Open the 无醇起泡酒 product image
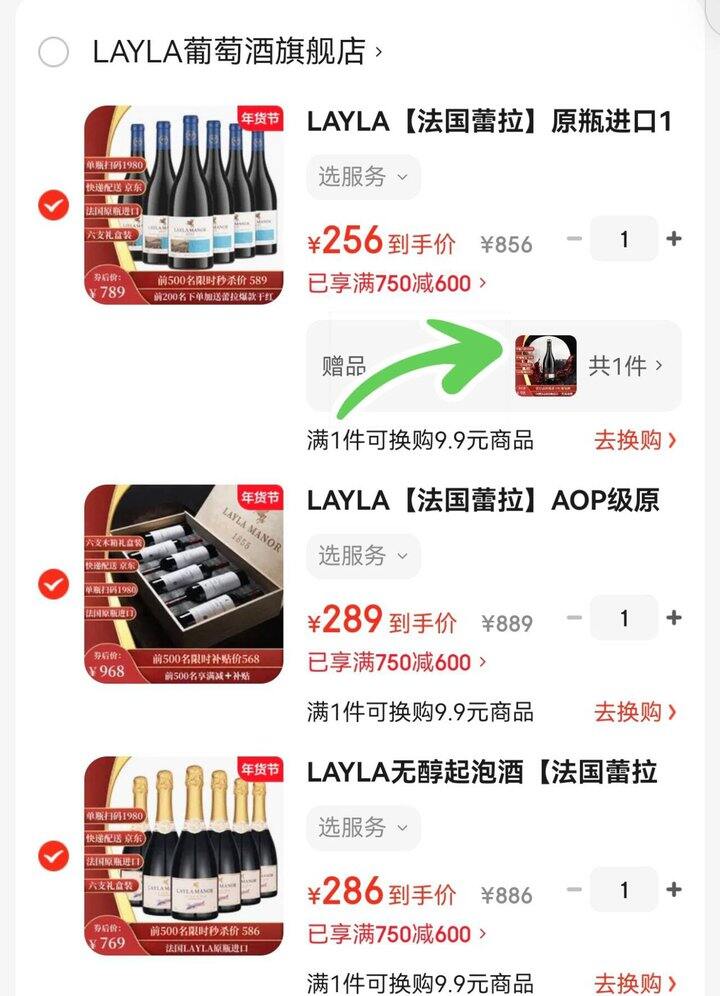 coord(183,855)
